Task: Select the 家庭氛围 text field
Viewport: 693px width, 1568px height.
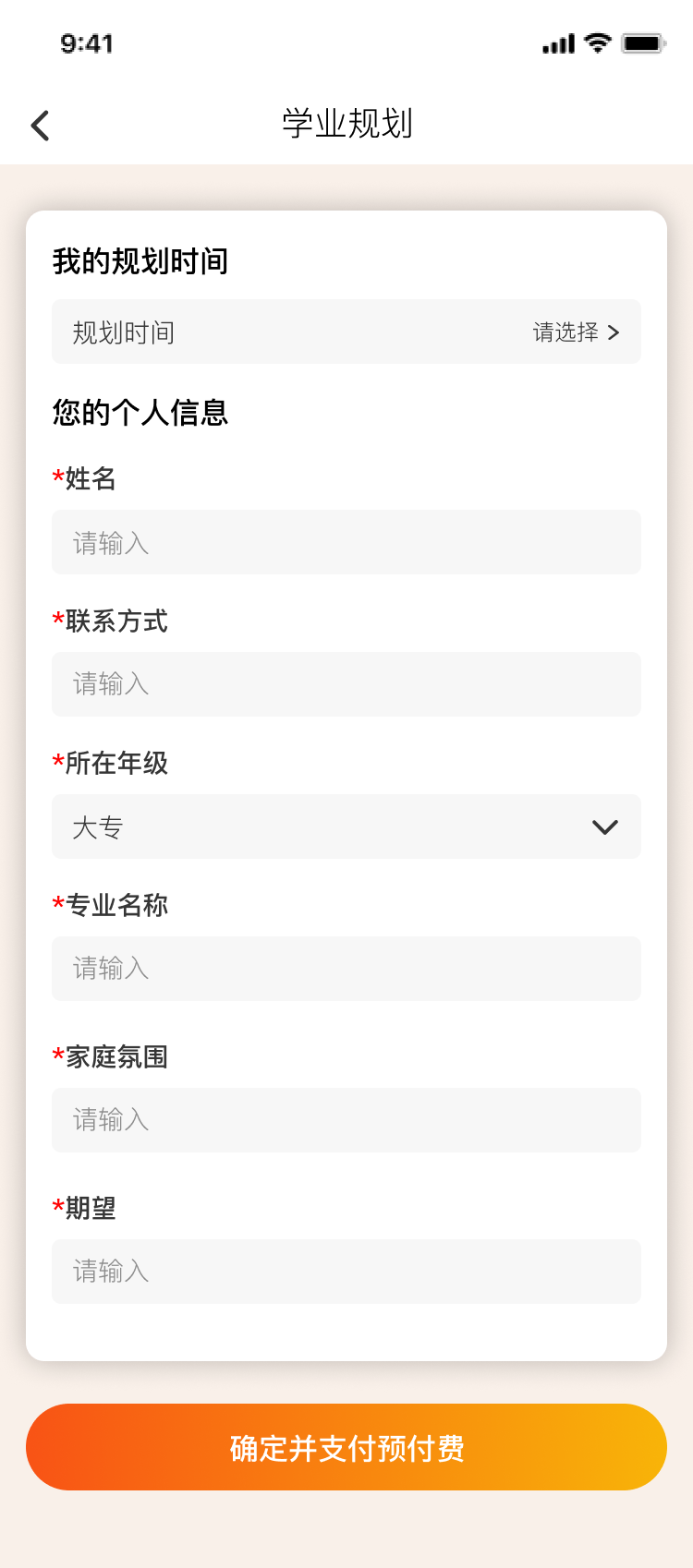Action: coord(346,1120)
